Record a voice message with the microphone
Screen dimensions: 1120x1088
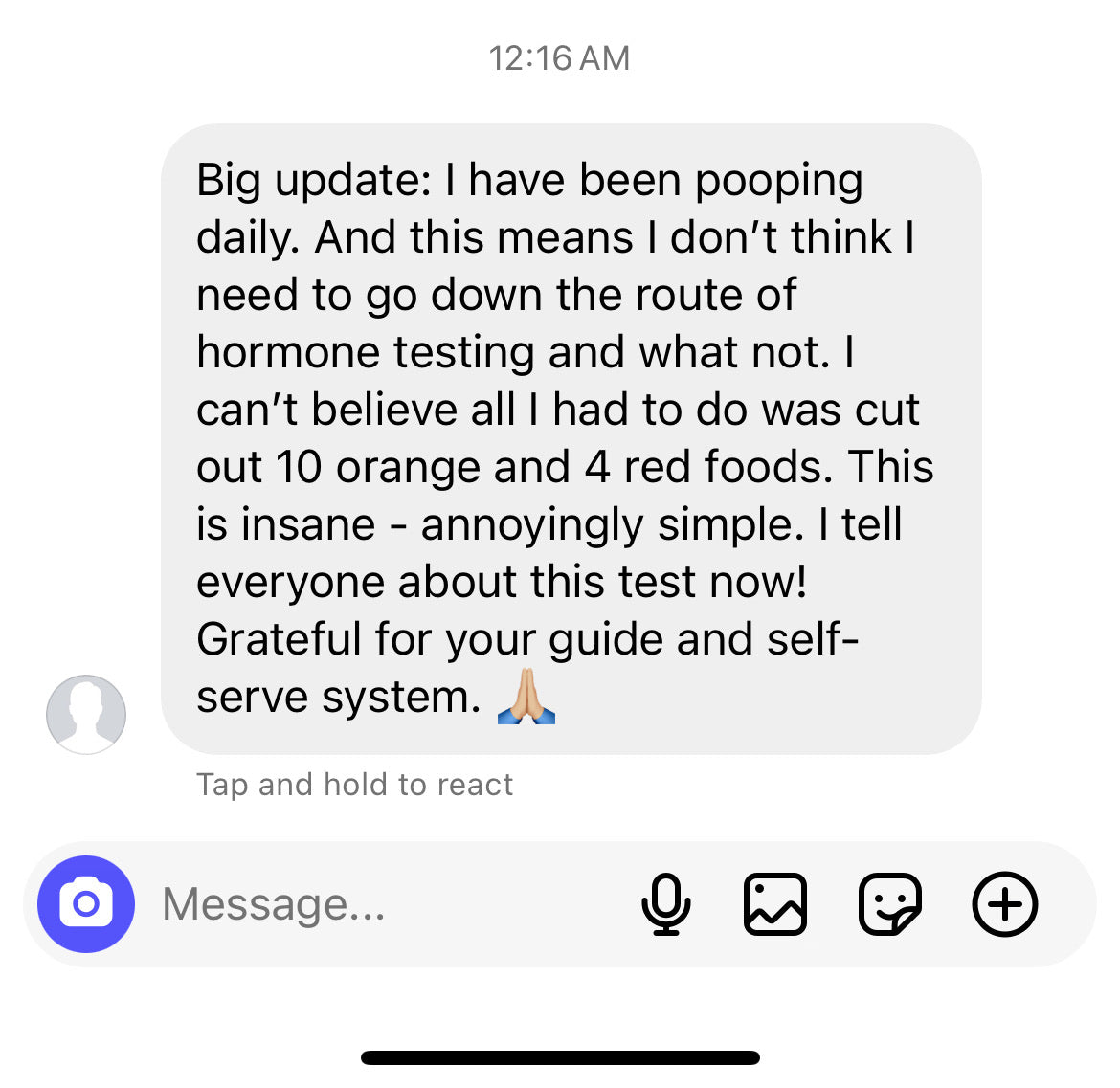[665, 904]
